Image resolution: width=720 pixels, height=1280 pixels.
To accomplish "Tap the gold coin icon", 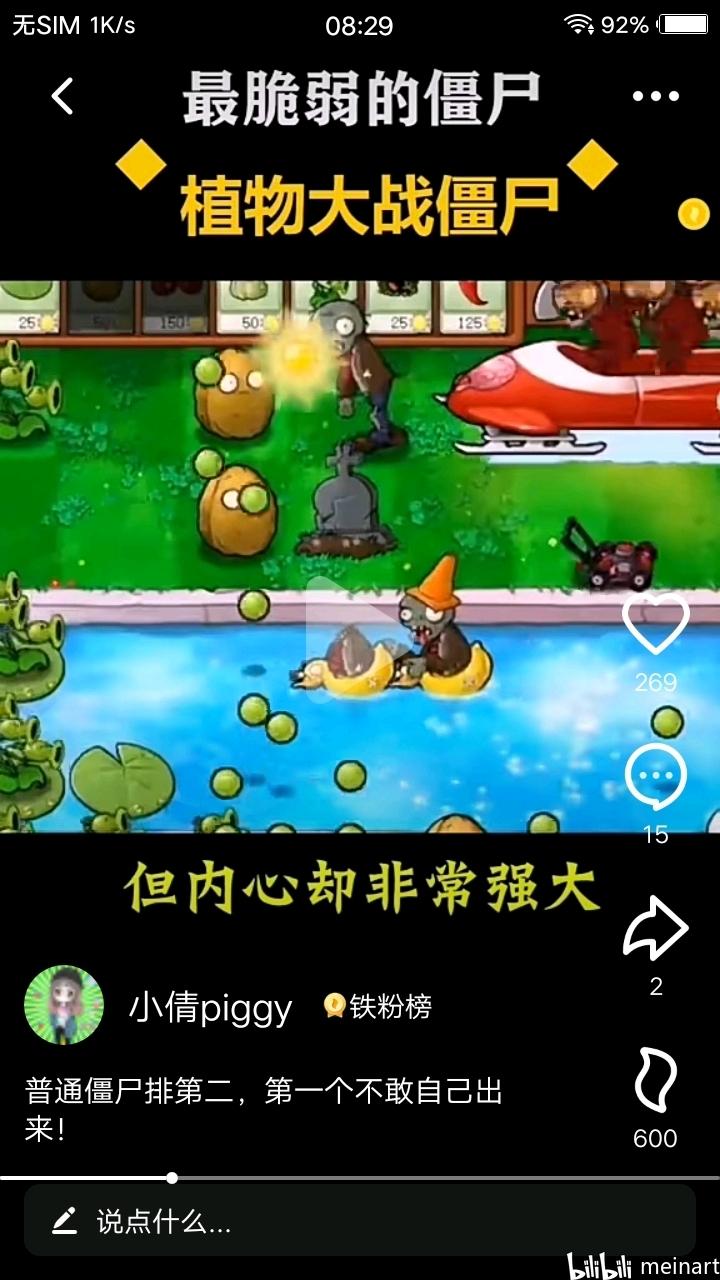I will (x=693, y=213).
